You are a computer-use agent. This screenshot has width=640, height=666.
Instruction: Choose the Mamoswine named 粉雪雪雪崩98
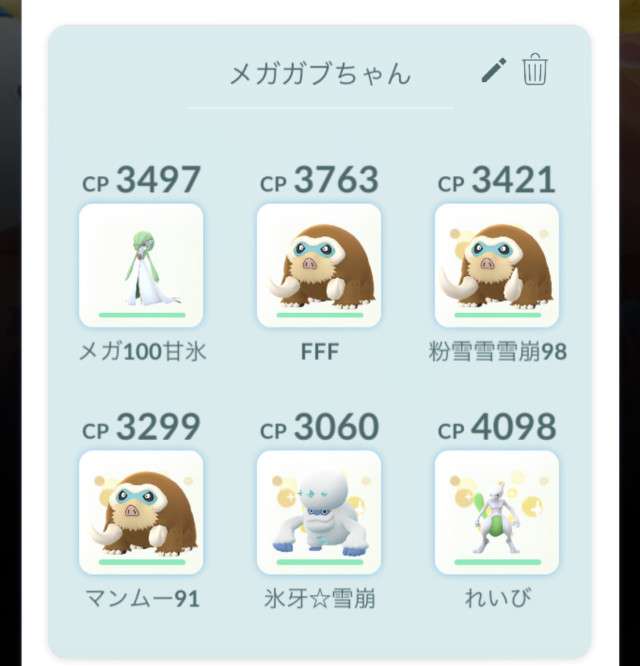coord(497,265)
